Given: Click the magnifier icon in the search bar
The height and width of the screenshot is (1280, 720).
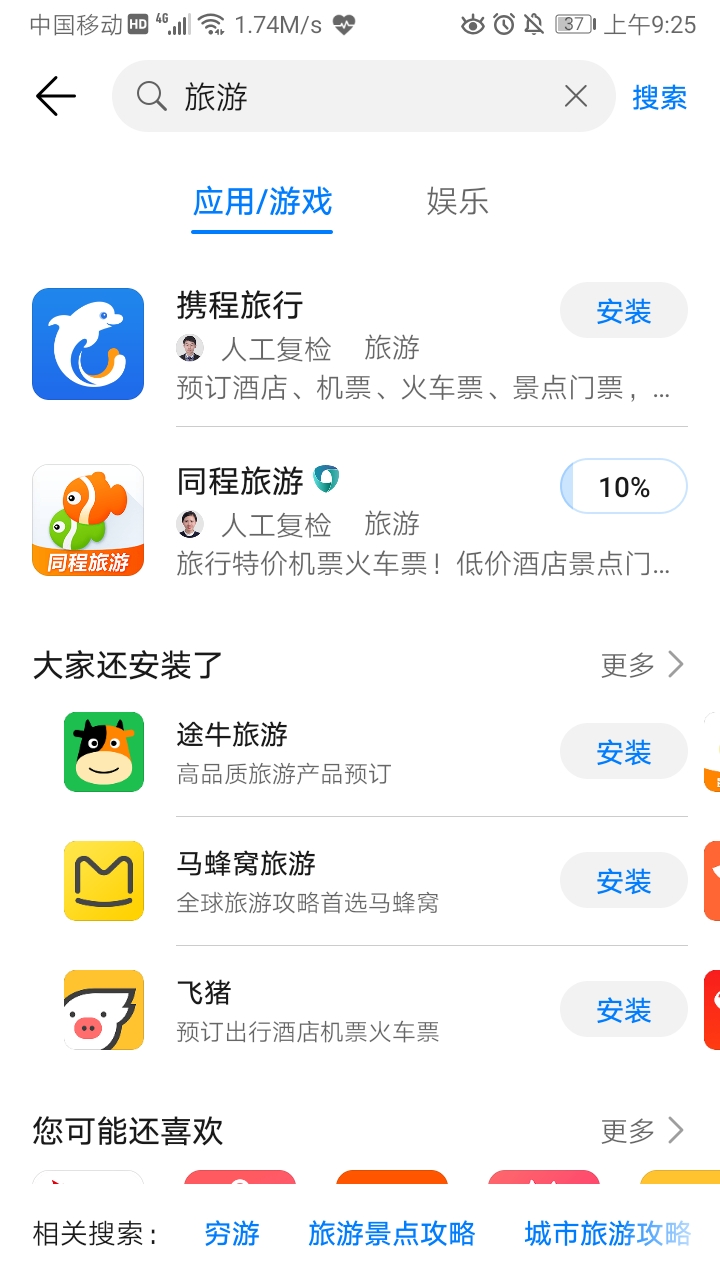Looking at the screenshot, I should pyautogui.click(x=150, y=96).
